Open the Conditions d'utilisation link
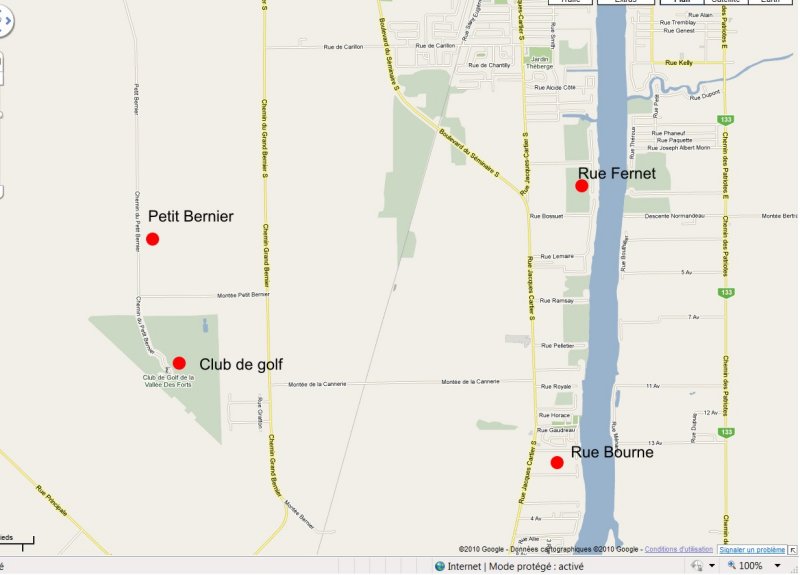Viewport: 800px width, 575px height. [679, 549]
